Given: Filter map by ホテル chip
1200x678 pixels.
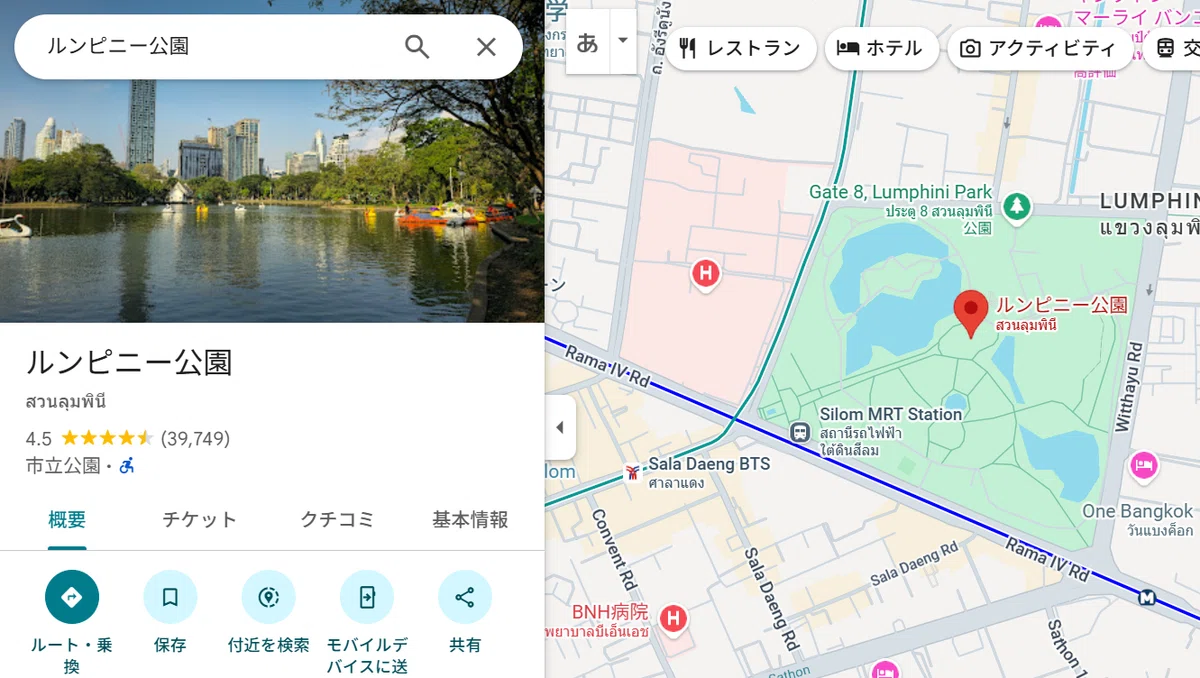Looking at the screenshot, I should 880,48.
